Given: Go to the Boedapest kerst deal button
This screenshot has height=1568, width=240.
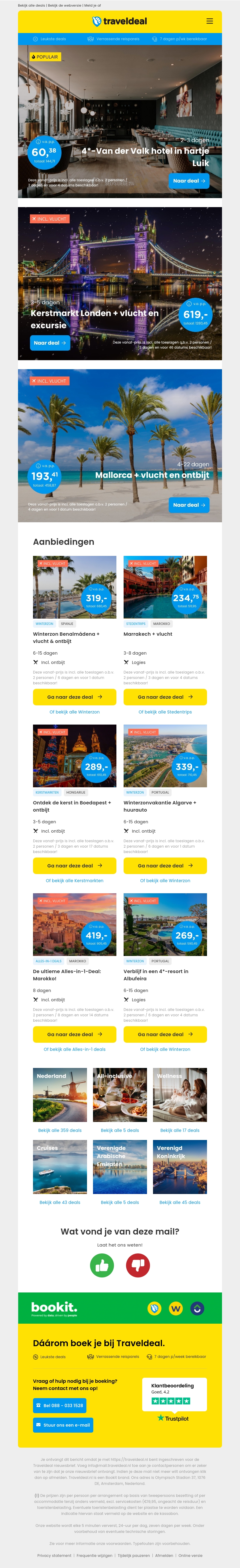Looking at the screenshot, I should coord(74,866).
